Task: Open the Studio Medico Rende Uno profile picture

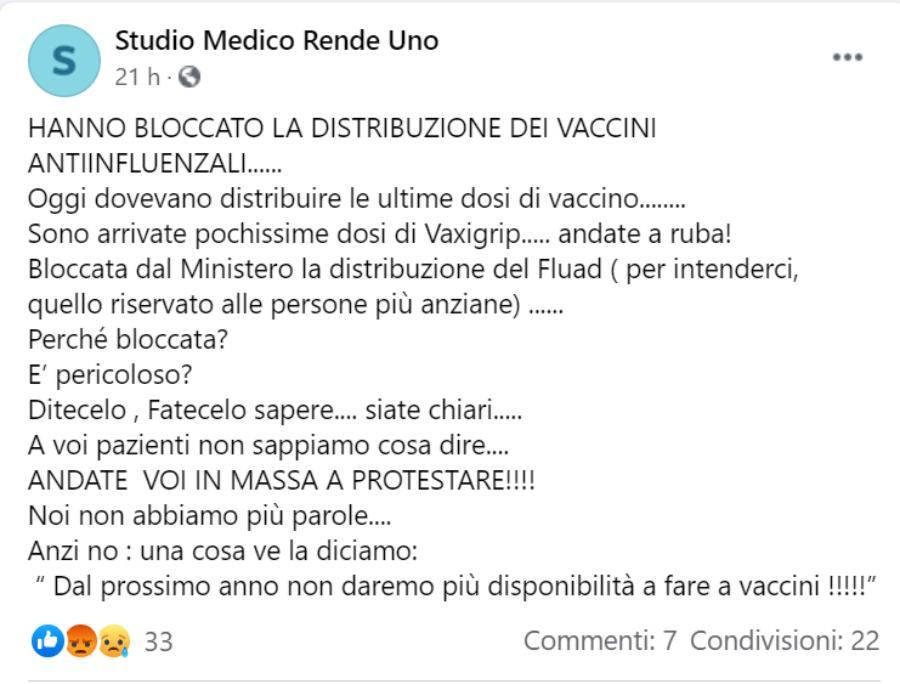Action: pyautogui.click(x=64, y=59)
